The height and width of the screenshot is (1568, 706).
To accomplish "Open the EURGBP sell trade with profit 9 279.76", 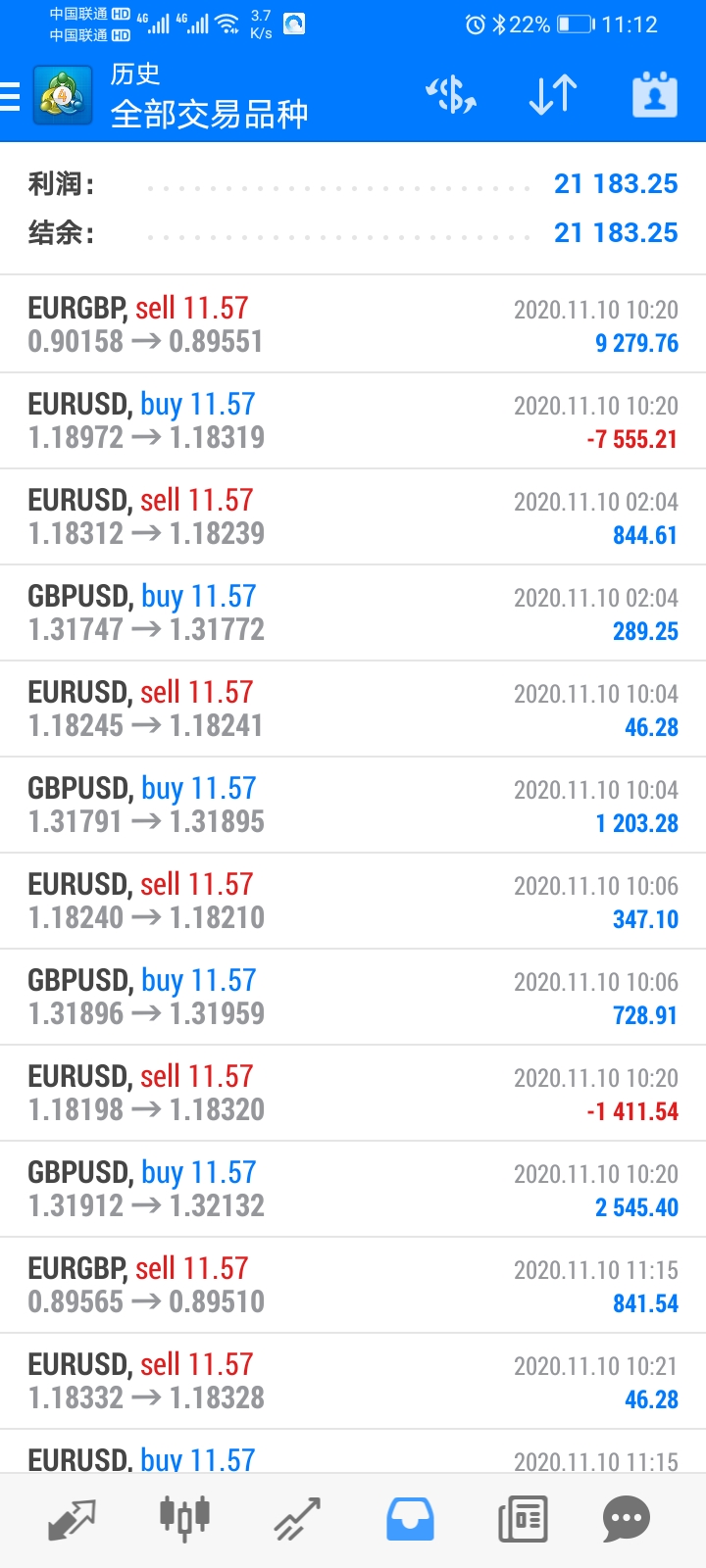I will pos(353,324).
